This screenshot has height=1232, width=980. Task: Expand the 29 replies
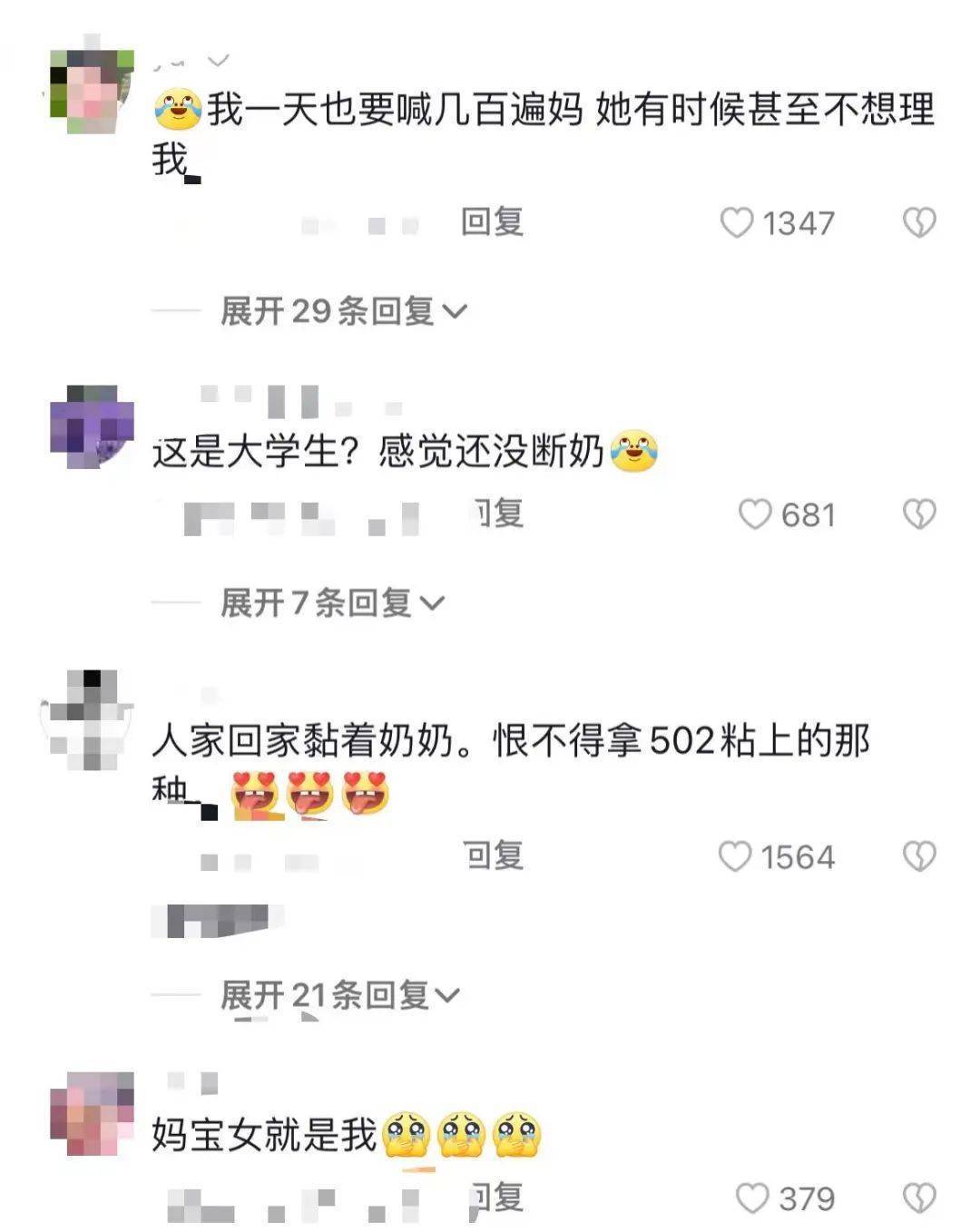pyautogui.click(x=343, y=311)
